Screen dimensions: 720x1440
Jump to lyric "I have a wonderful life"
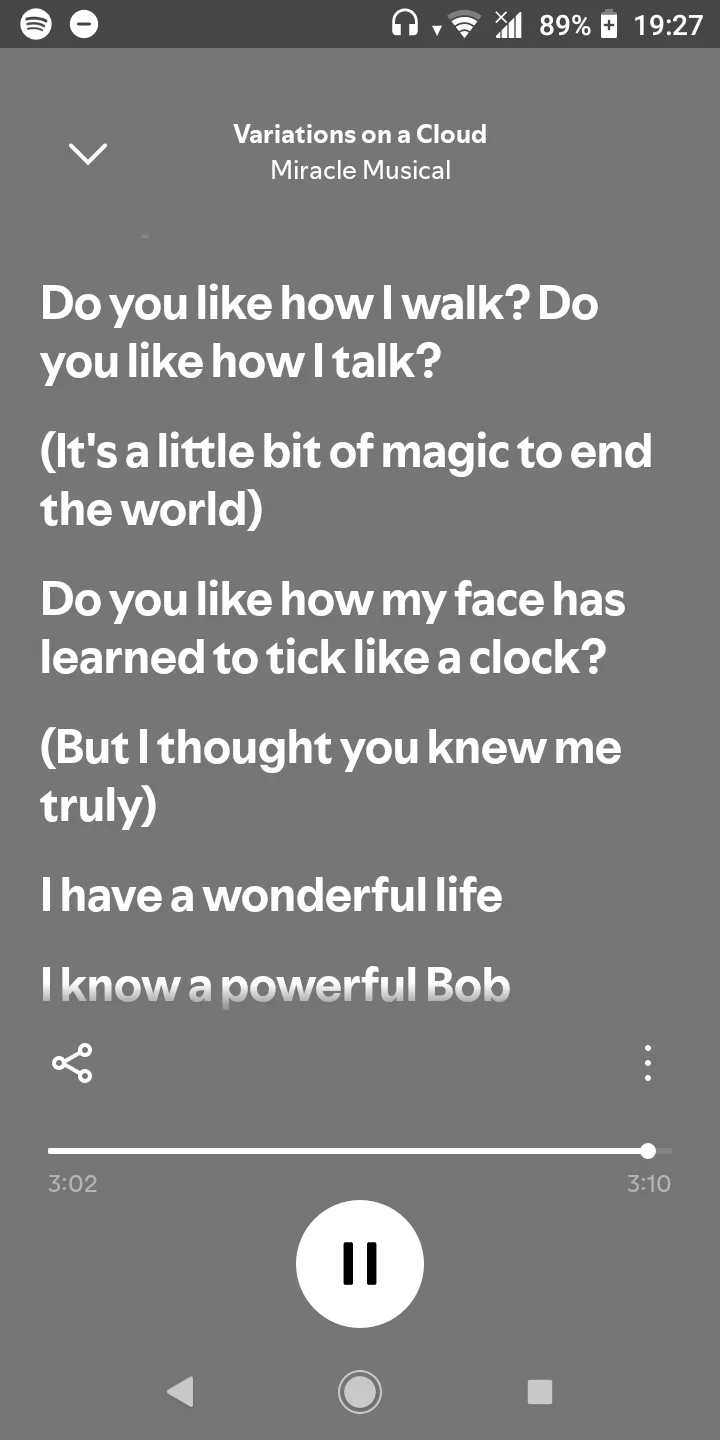pyautogui.click(x=272, y=895)
